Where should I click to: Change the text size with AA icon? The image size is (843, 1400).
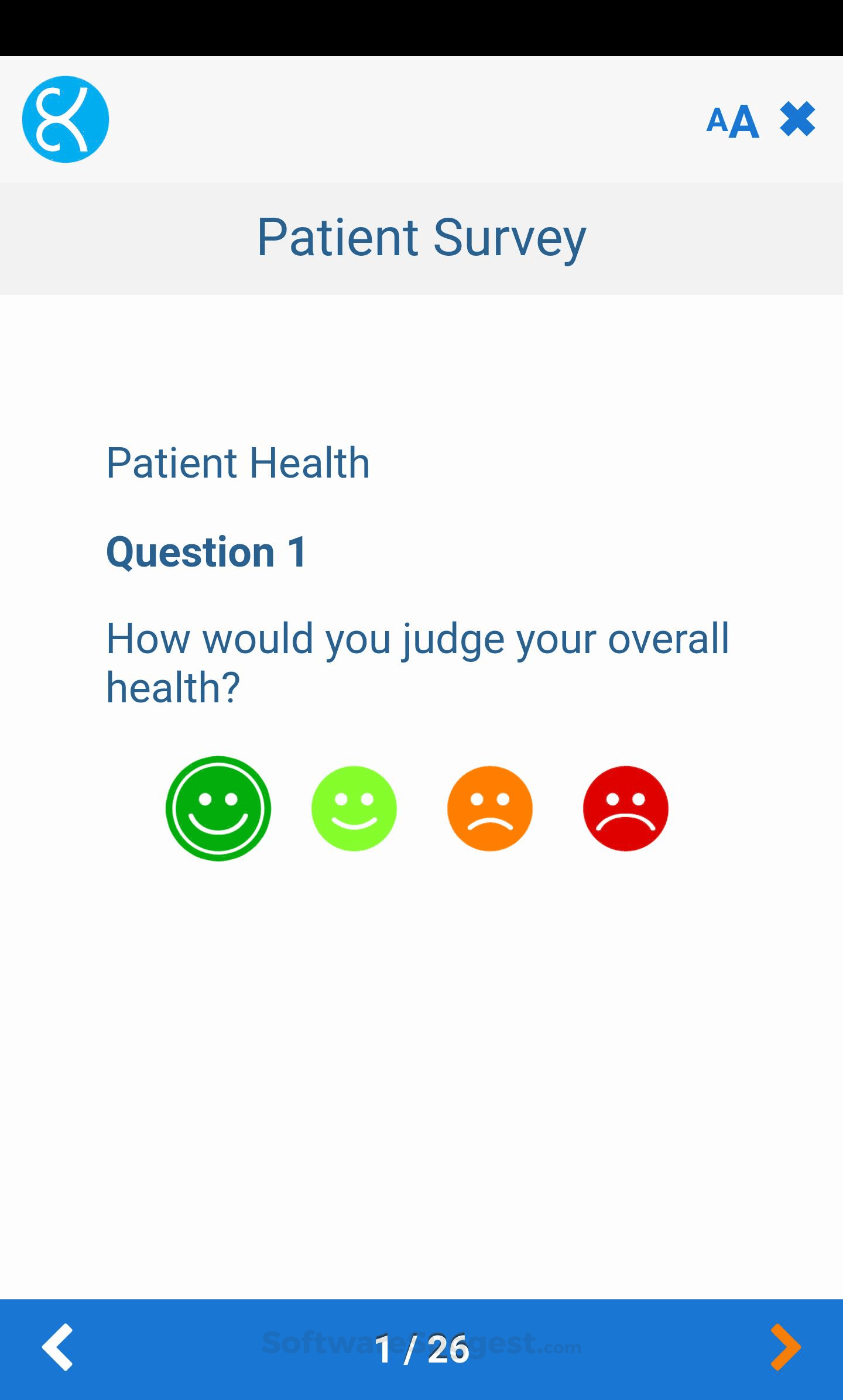732,121
